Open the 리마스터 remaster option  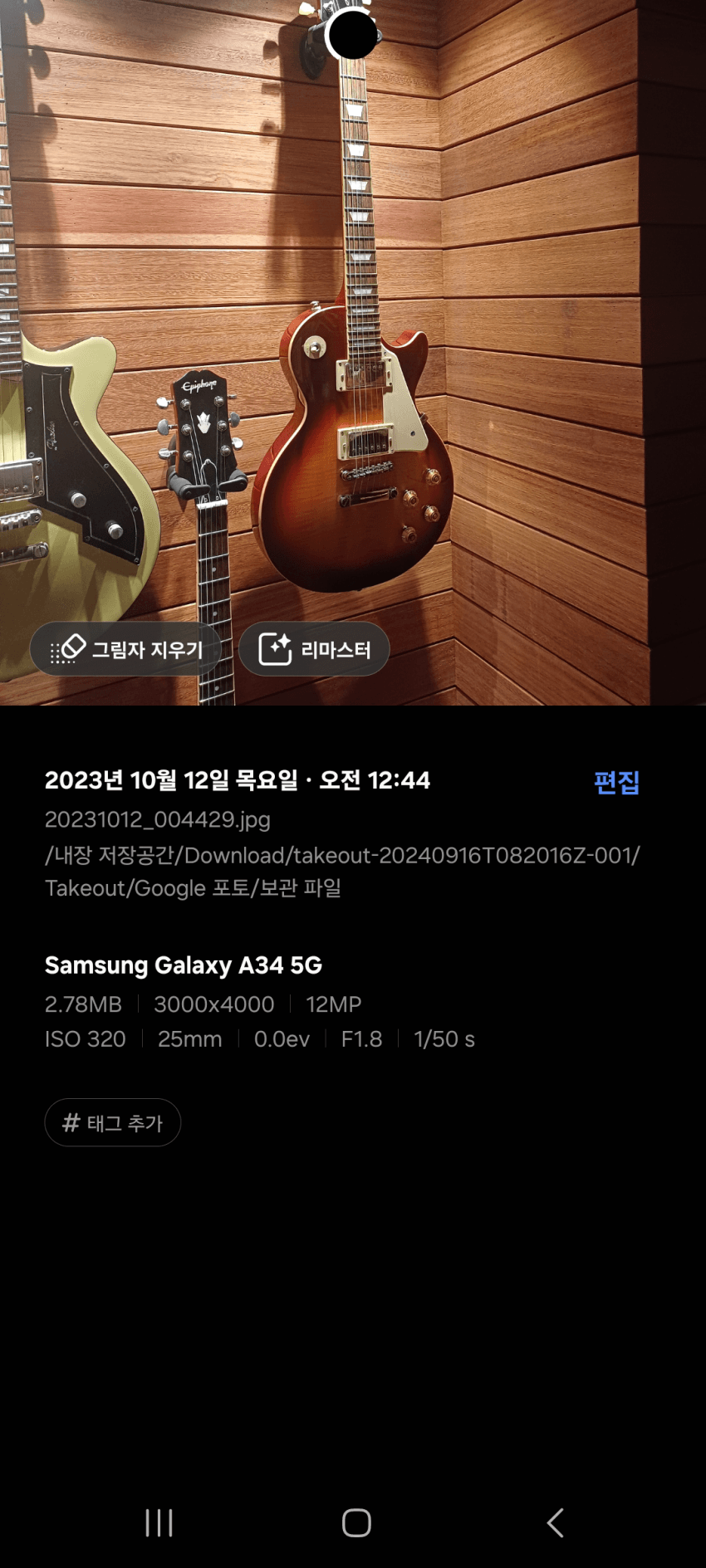tap(314, 649)
